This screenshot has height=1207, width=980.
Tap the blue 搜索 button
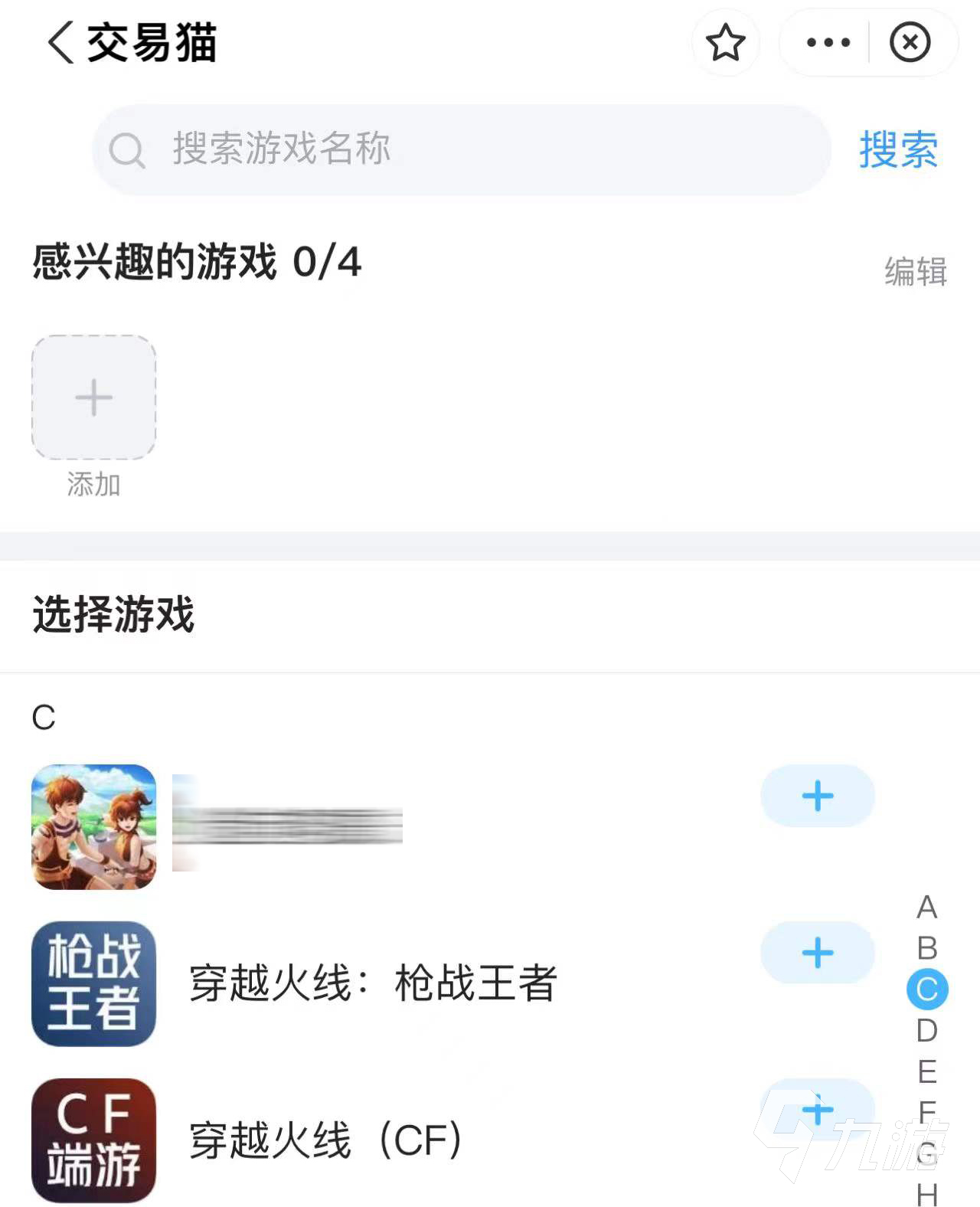coord(897,149)
